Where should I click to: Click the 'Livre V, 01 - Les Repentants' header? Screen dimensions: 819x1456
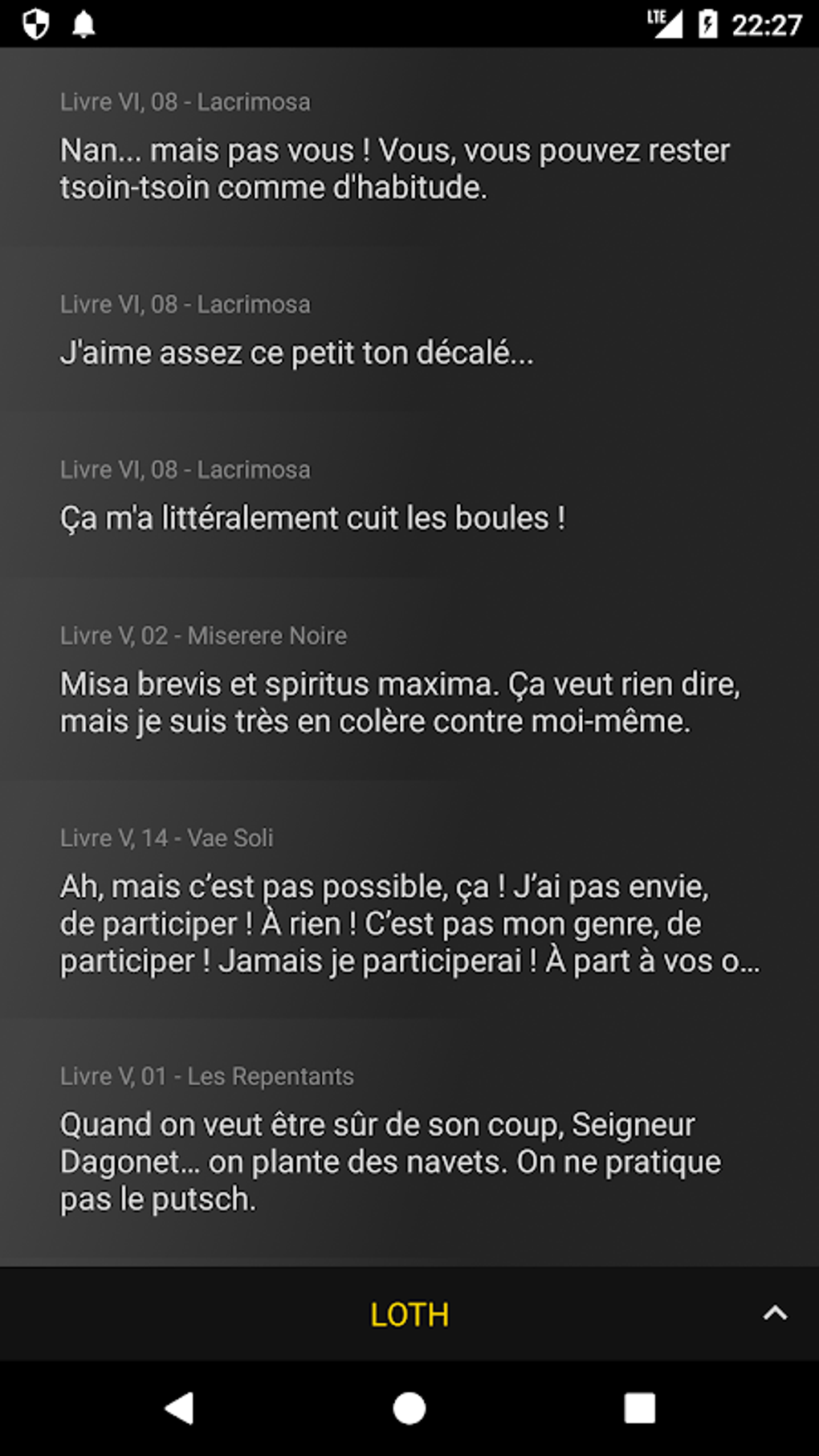207,1075
